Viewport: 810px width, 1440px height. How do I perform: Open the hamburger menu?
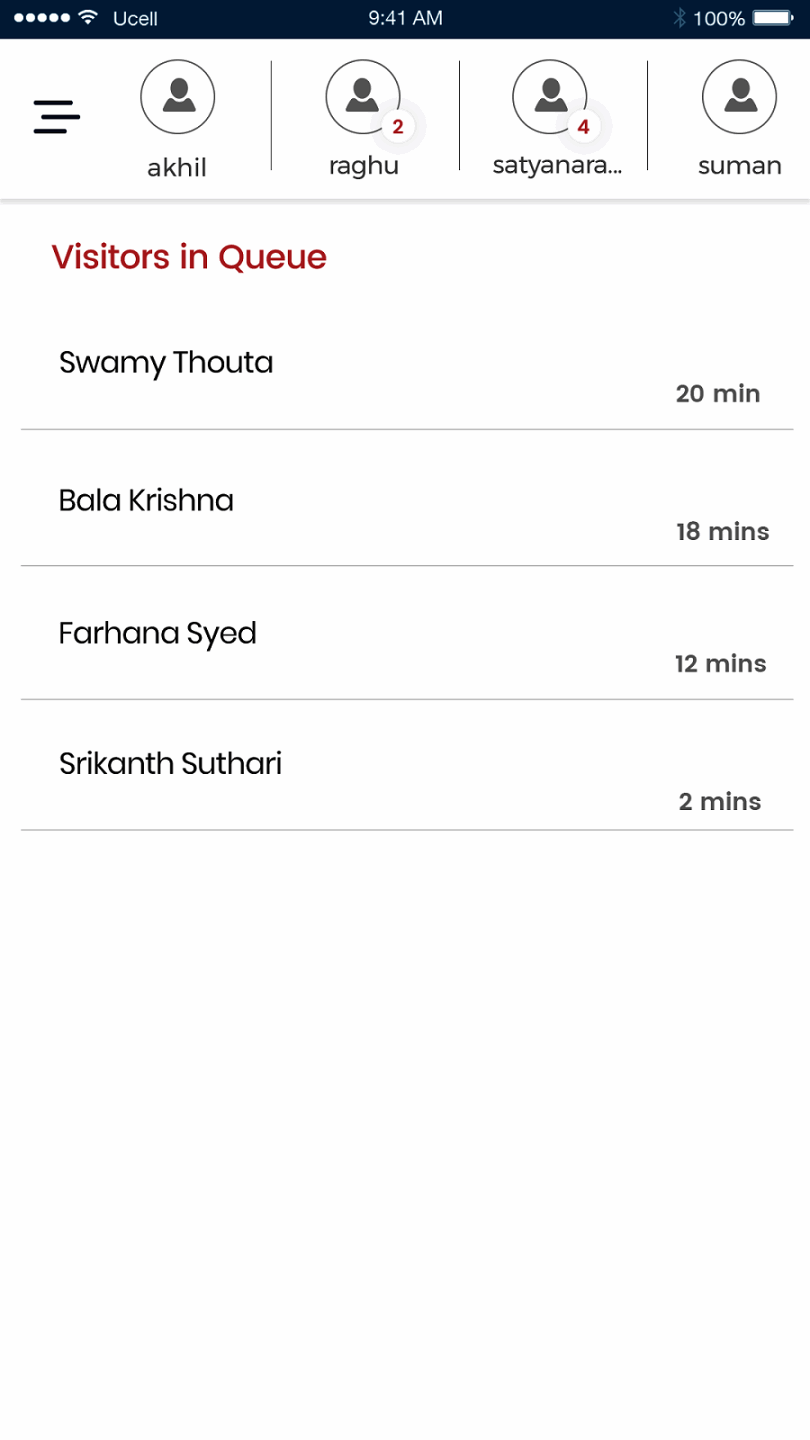click(x=56, y=117)
